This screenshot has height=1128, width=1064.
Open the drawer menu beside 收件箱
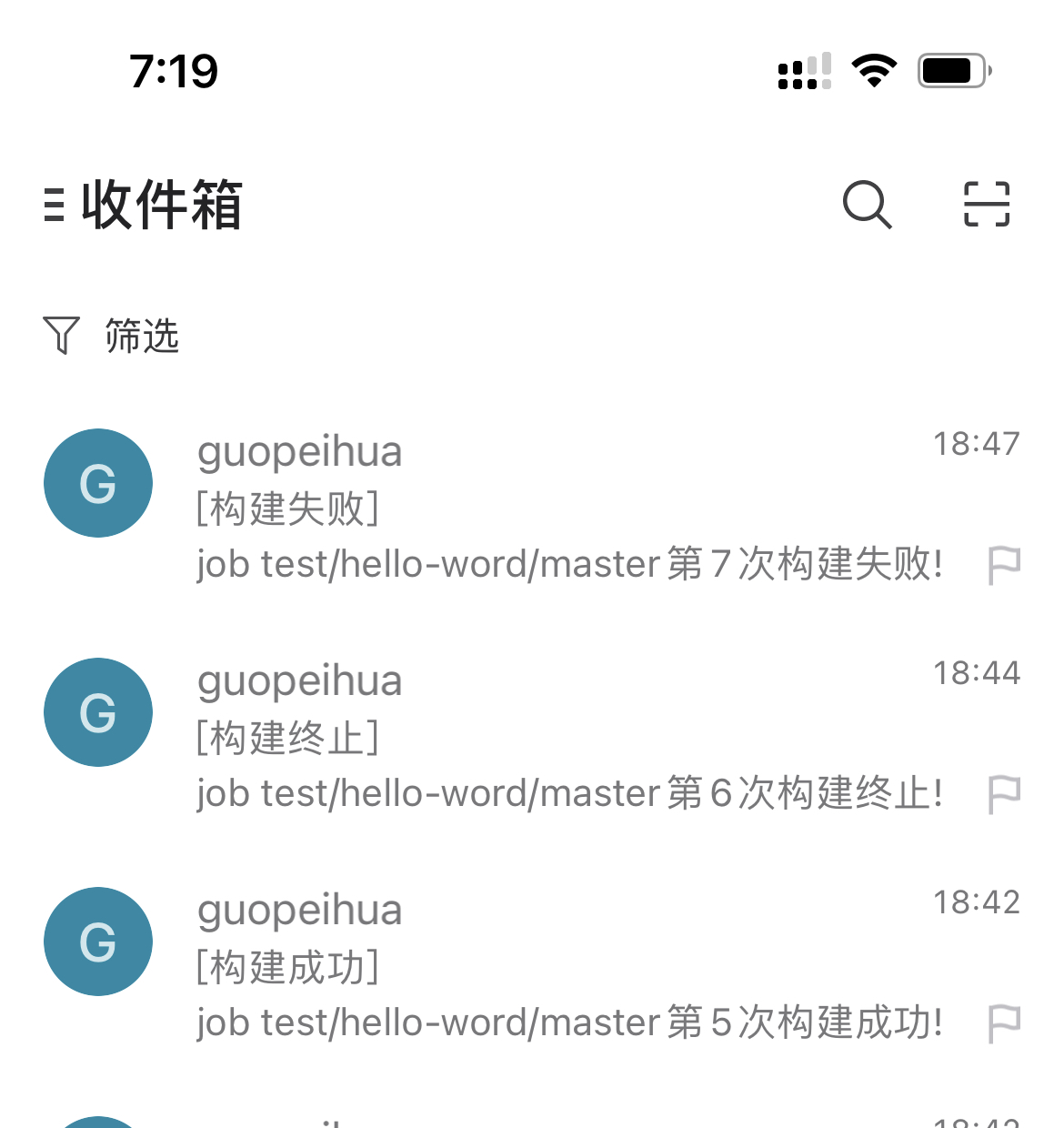point(55,205)
